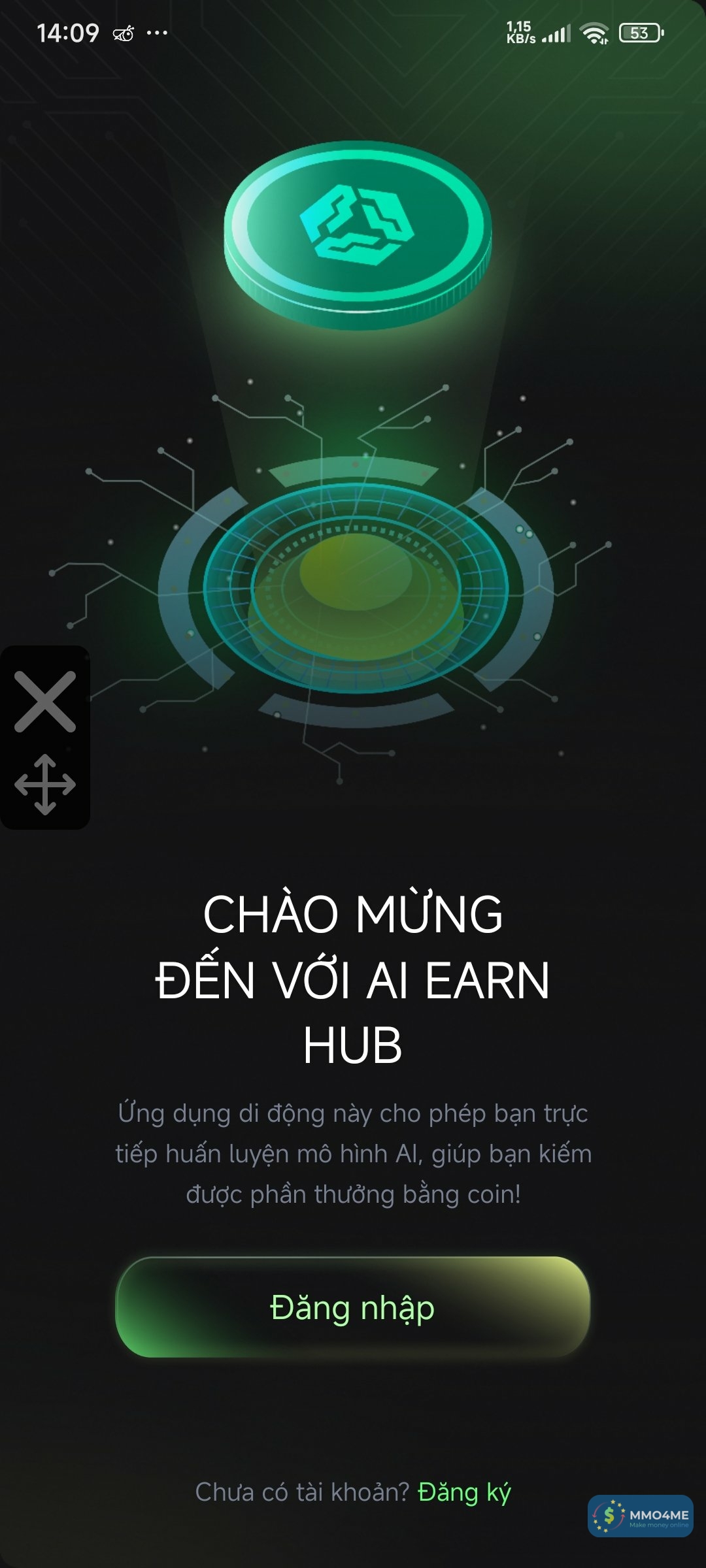Close the floating overlay with X
This screenshot has width=706, height=1568.
pyautogui.click(x=45, y=701)
